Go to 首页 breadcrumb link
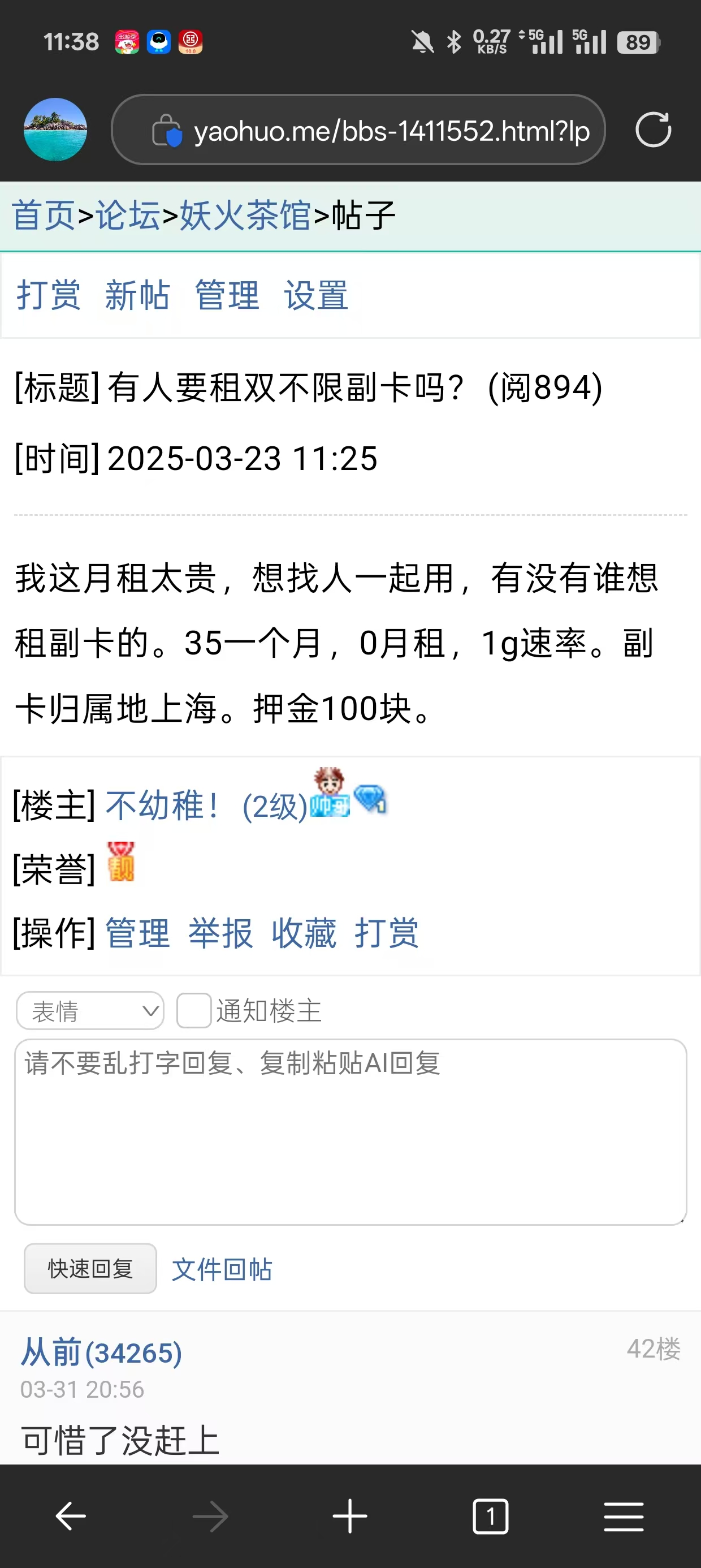701x1568 pixels. tap(43, 216)
